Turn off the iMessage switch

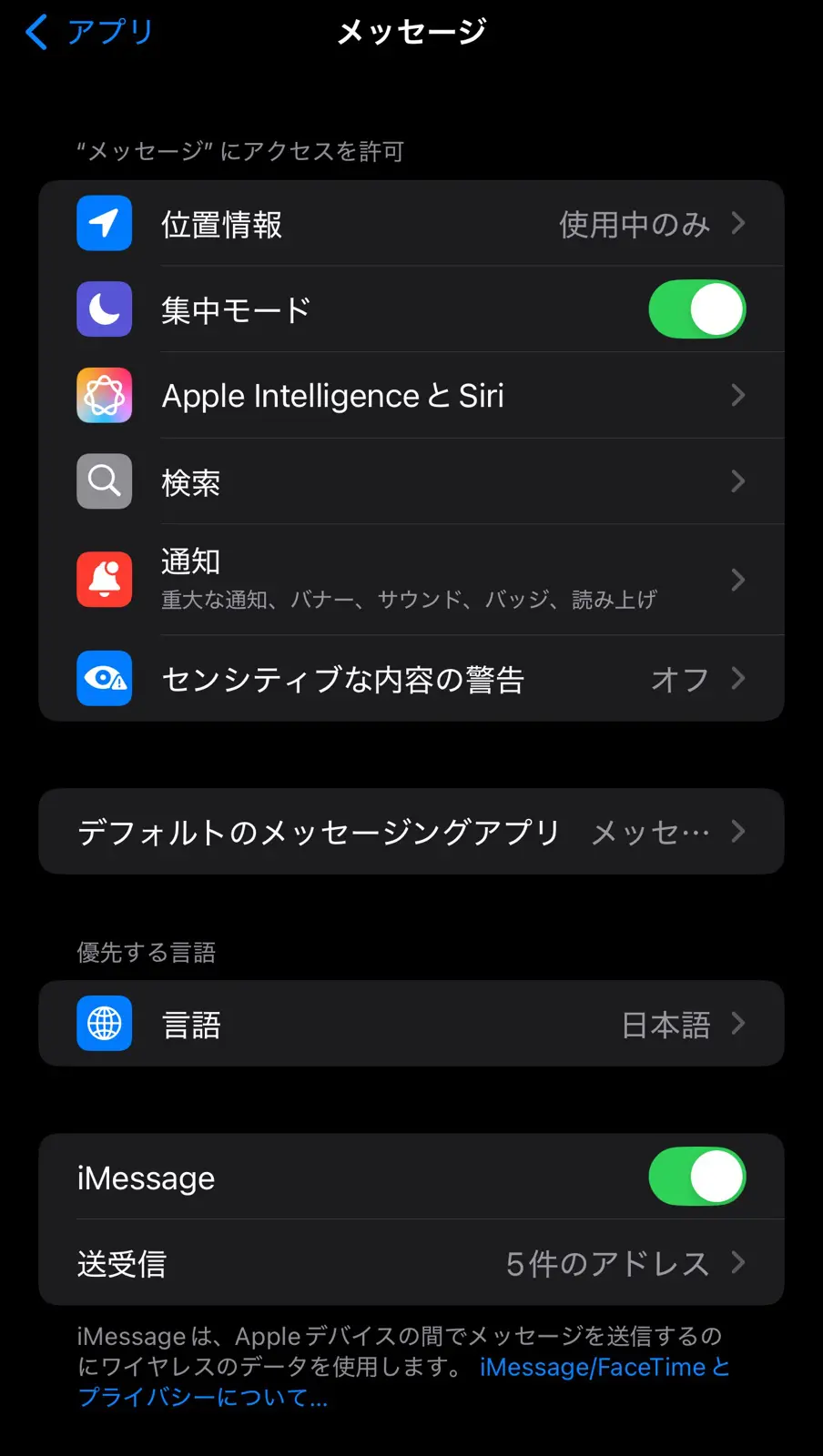click(x=696, y=1176)
